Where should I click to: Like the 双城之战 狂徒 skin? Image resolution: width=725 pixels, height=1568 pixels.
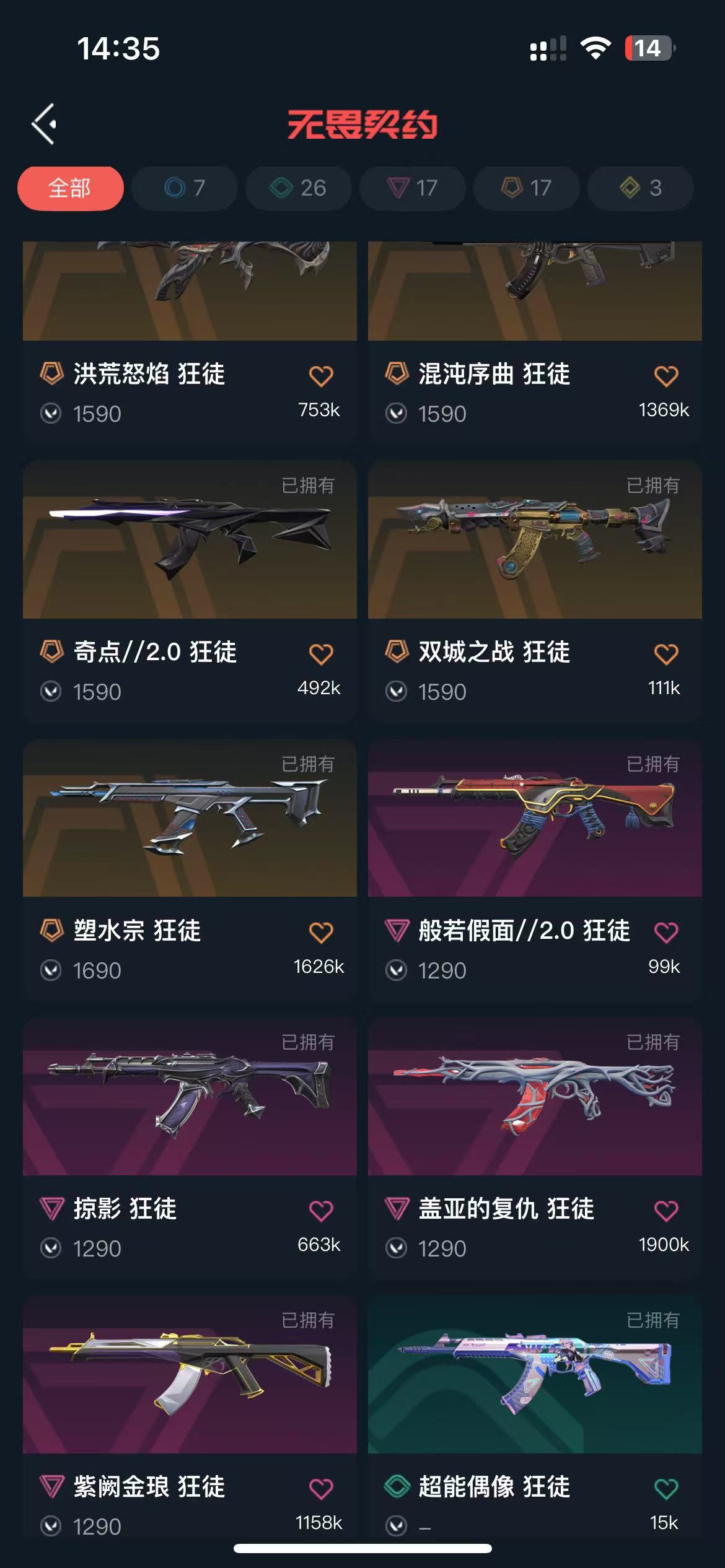pyautogui.click(x=666, y=654)
